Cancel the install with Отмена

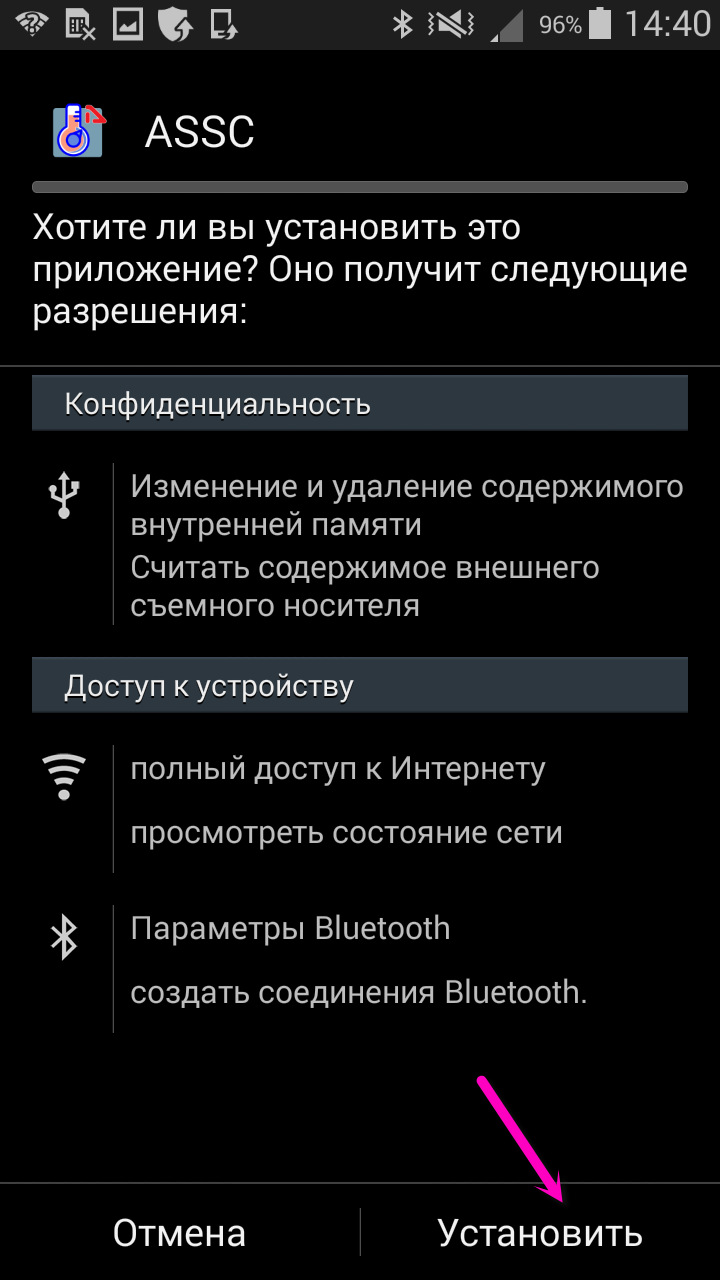coord(179,1232)
